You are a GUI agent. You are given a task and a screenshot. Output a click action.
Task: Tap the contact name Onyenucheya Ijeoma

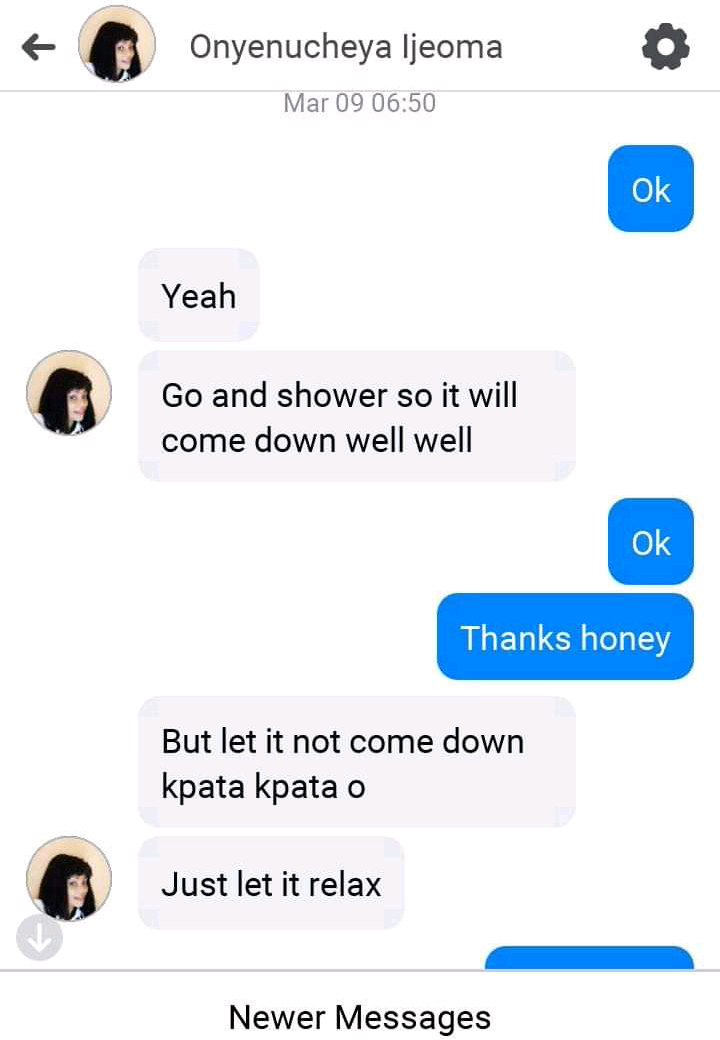pyautogui.click(x=346, y=47)
